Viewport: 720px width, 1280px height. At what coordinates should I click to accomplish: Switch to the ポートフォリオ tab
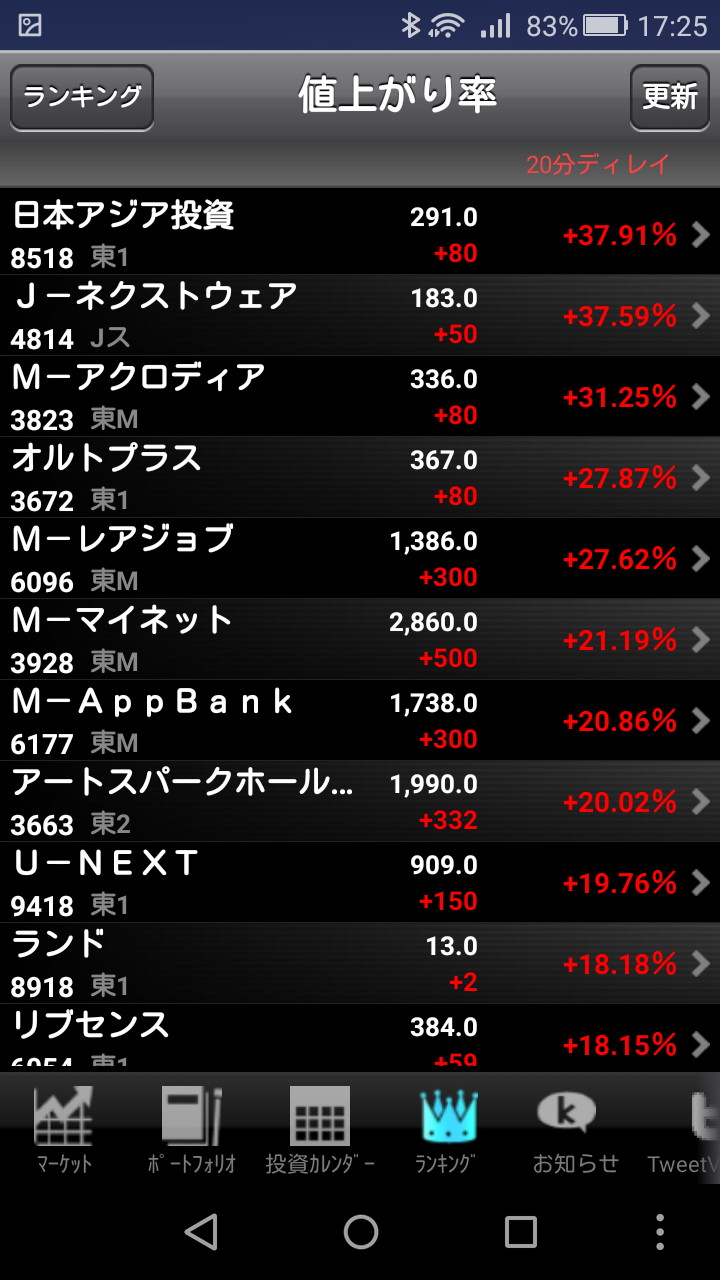[192, 1130]
